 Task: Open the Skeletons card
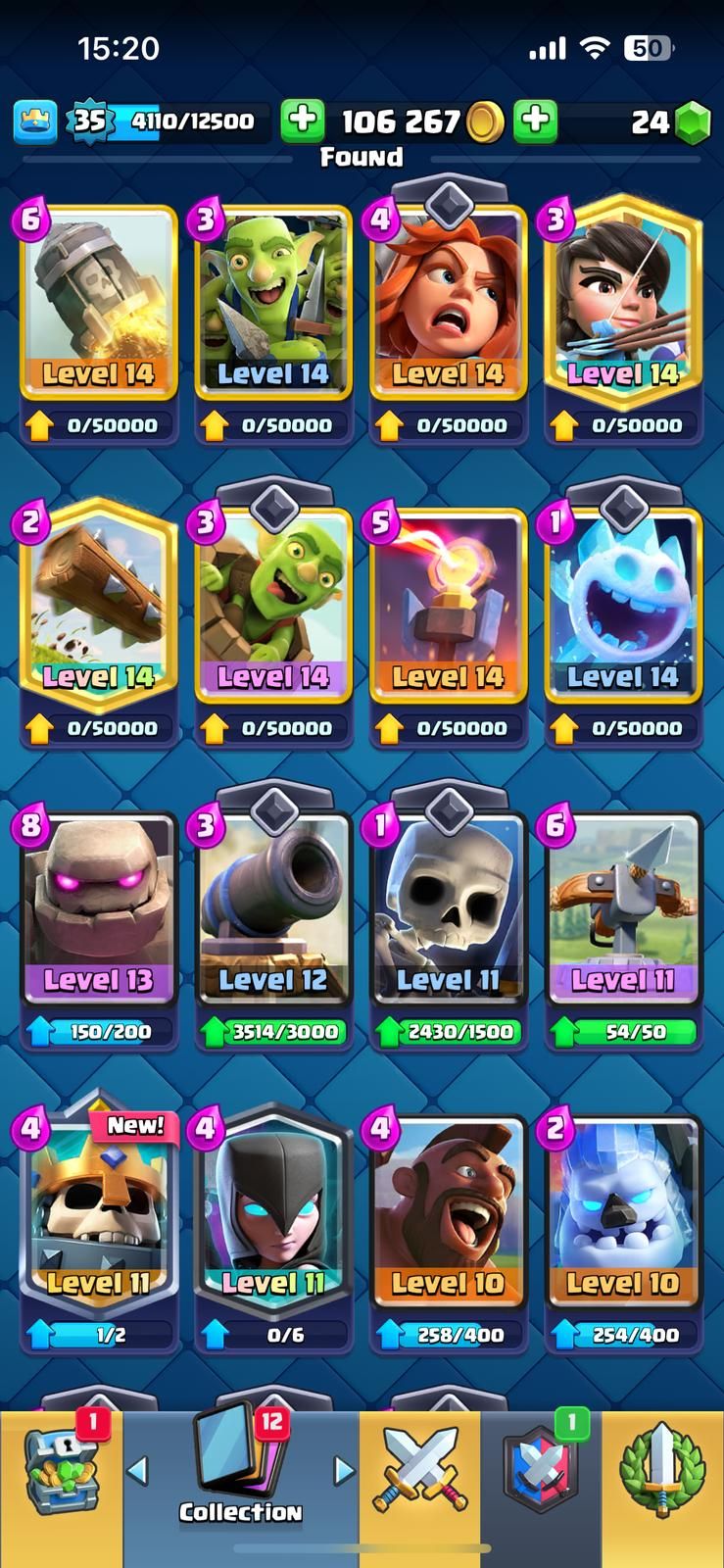(x=448, y=913)
